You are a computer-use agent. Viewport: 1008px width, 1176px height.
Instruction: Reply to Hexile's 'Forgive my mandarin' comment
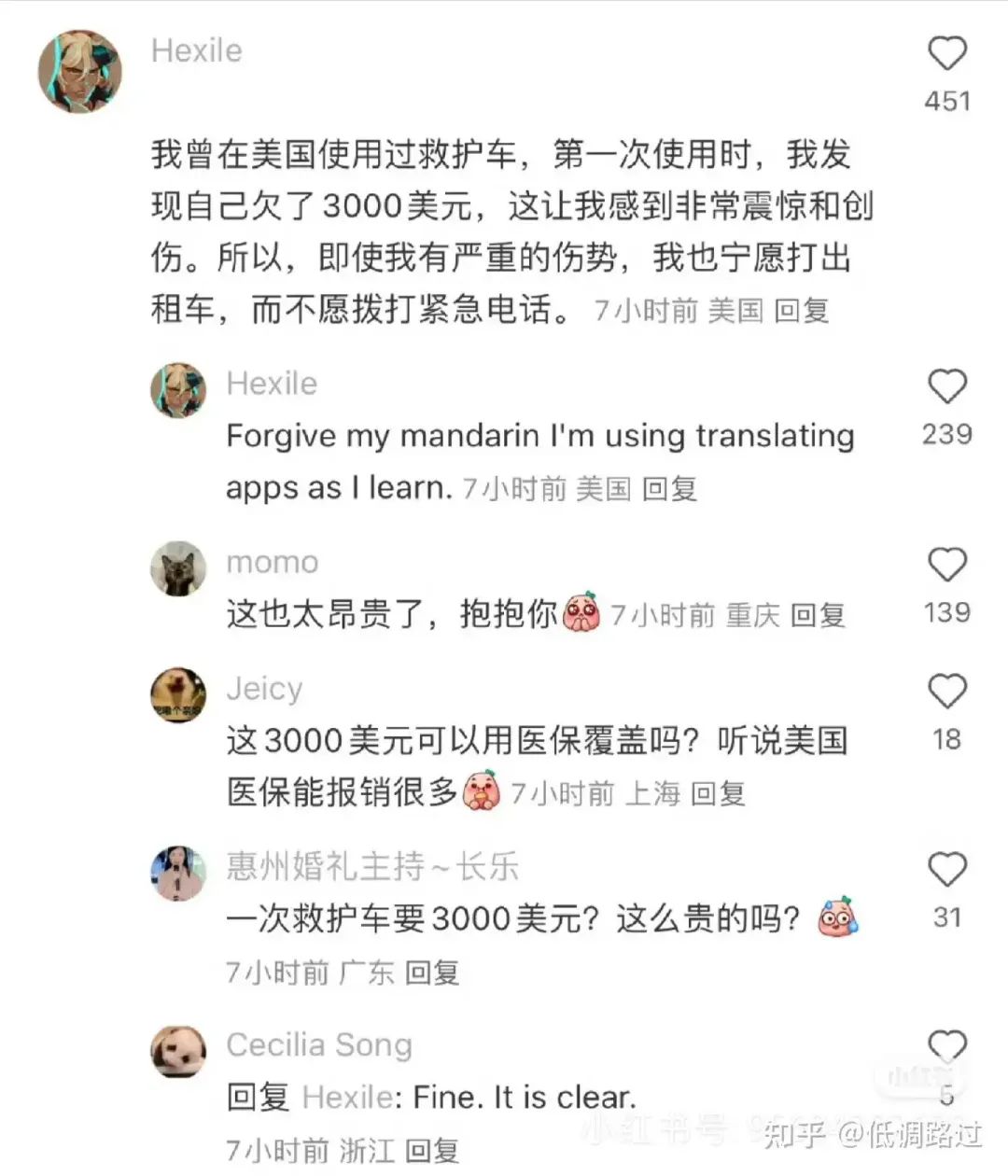tap(669, 488)
